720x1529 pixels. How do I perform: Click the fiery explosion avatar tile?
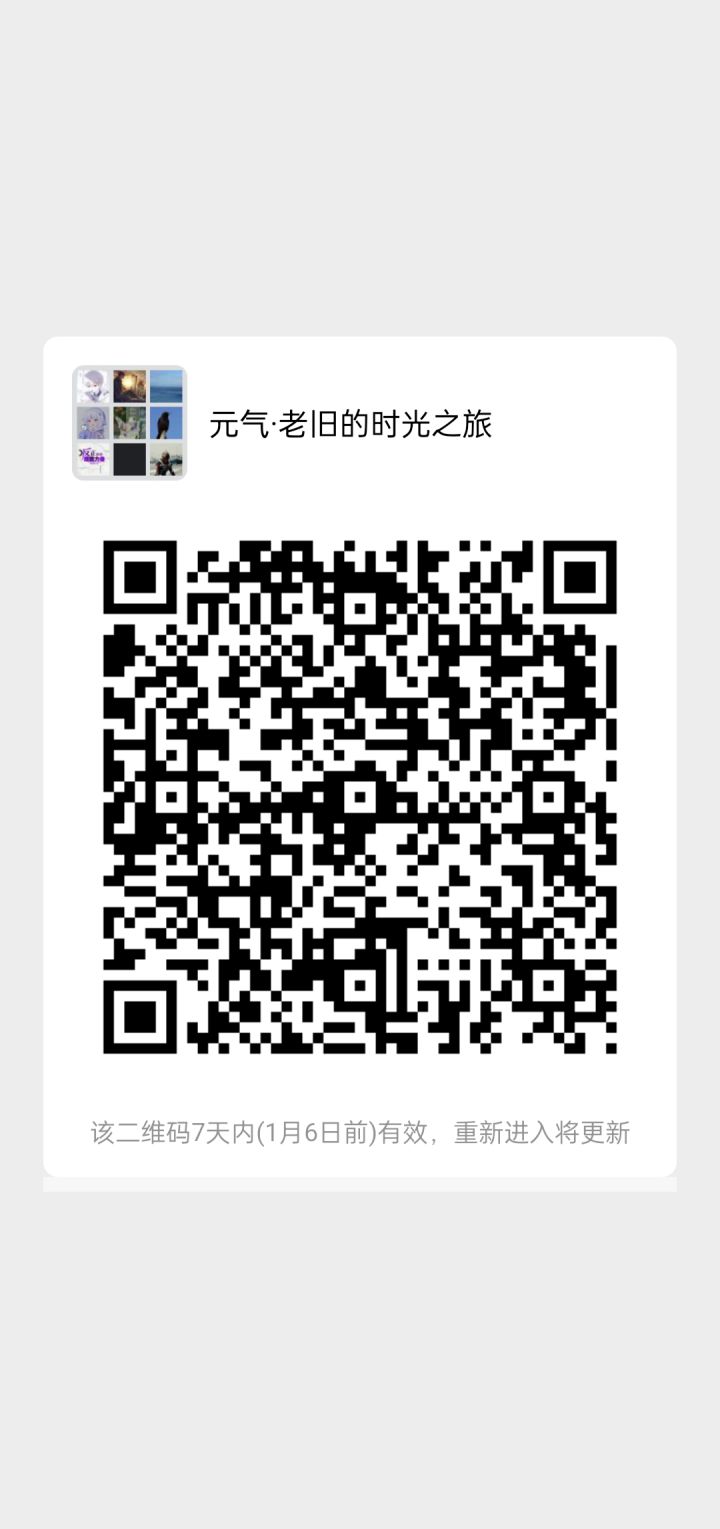point(130,386)
